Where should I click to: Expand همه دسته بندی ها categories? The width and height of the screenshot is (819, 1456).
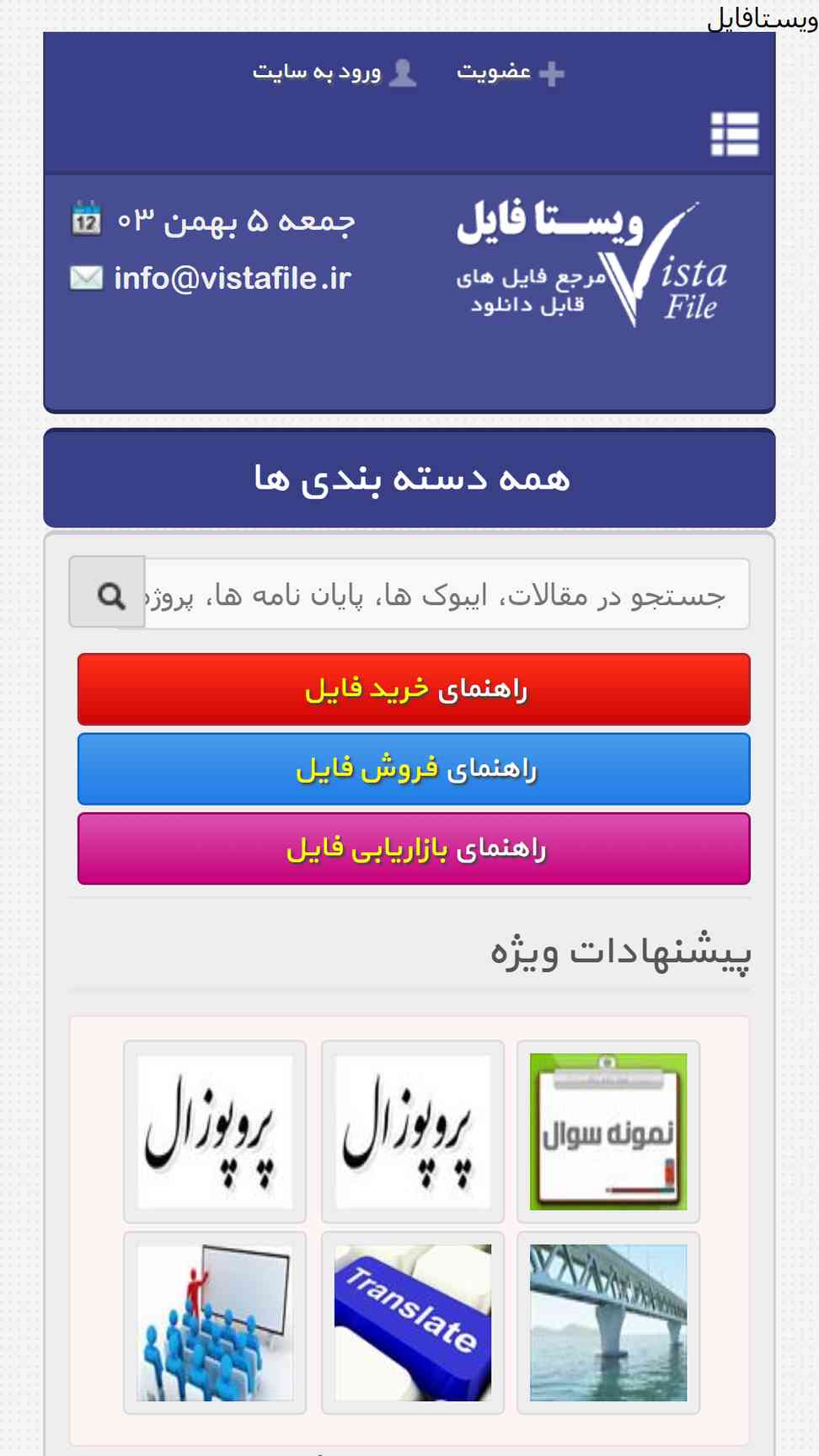(409, 479)
